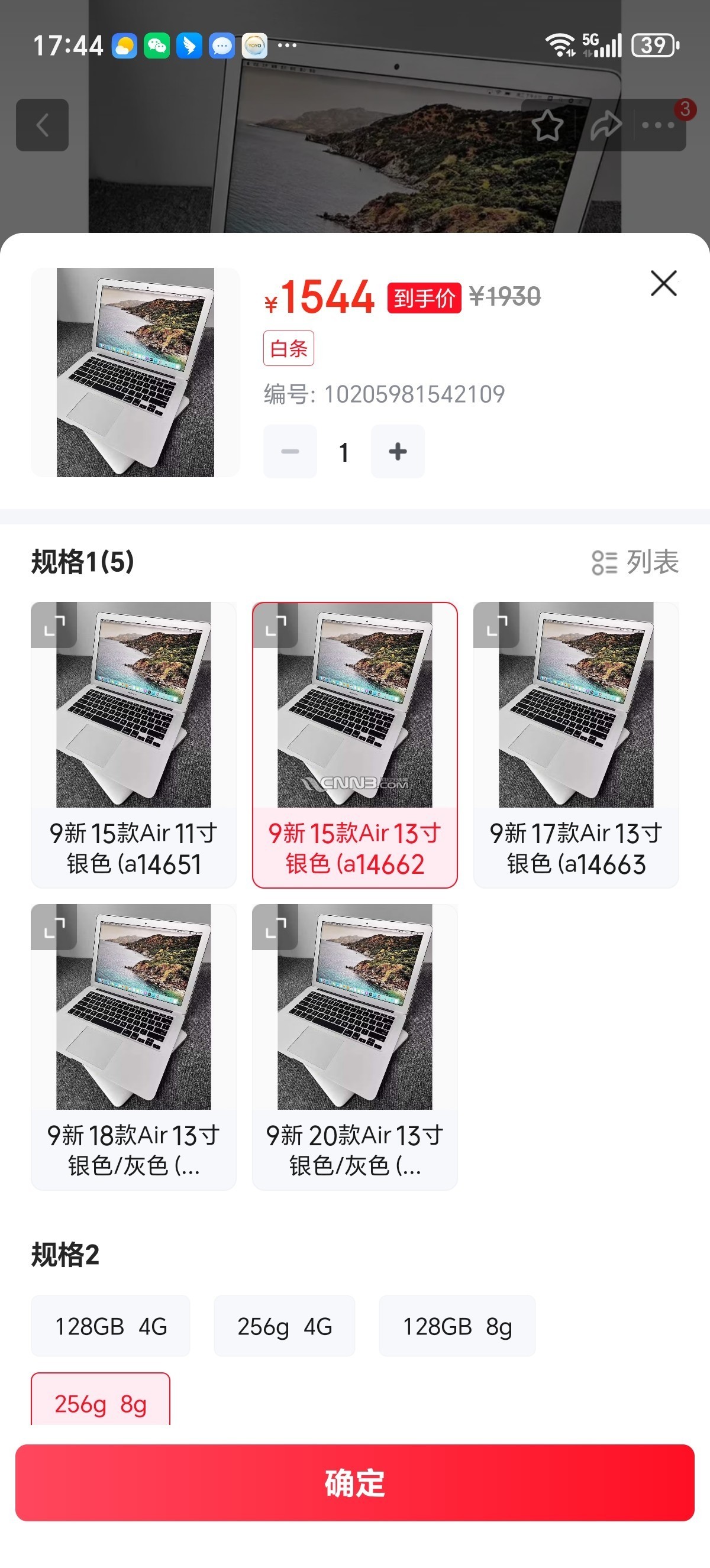Enlarge the 20款Air 13寸 option image
710x1568 pixels.
pyautogui.click(x=275, y=927)
